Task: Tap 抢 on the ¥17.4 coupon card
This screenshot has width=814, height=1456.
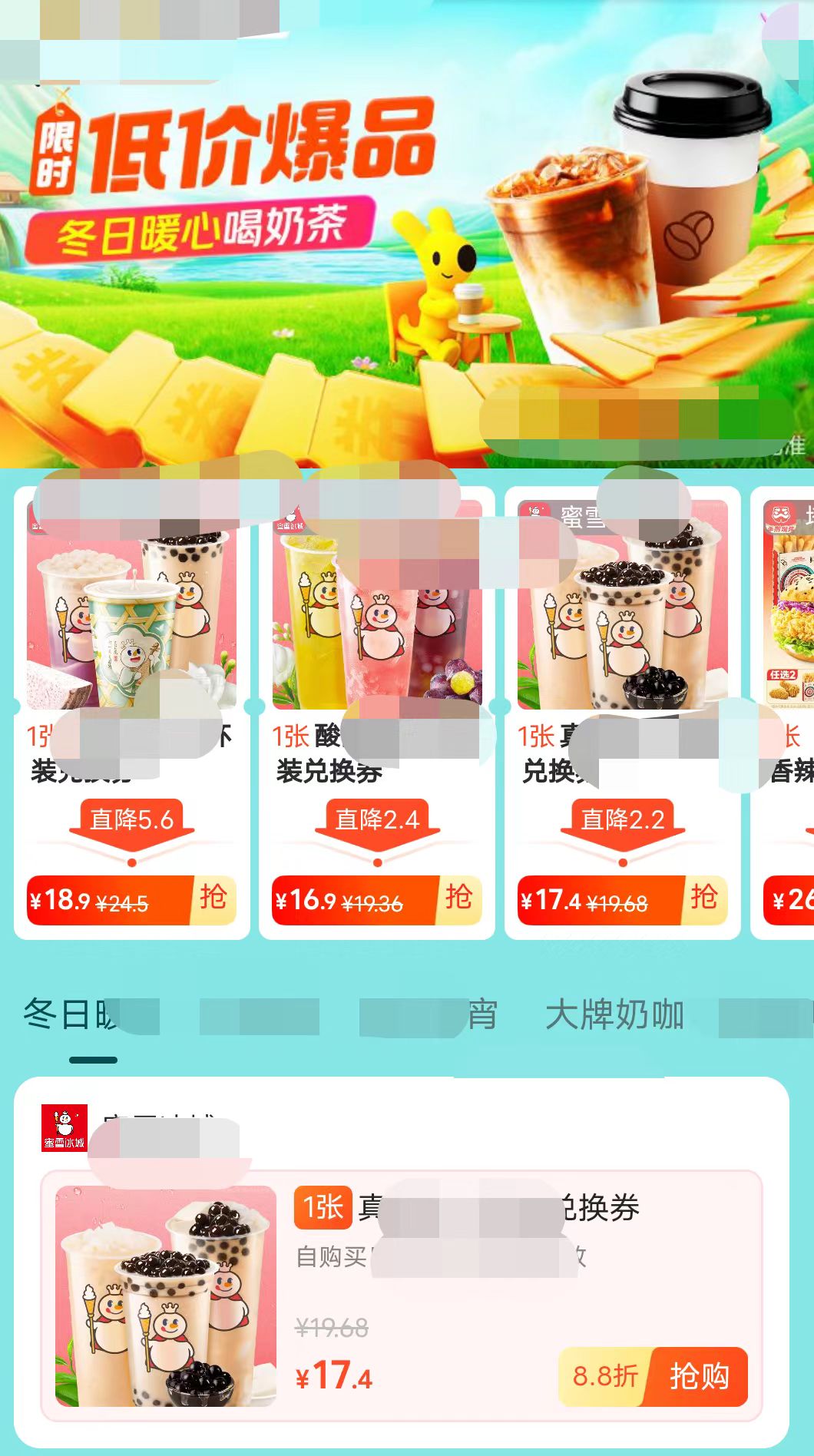Action: pos(703,898)
